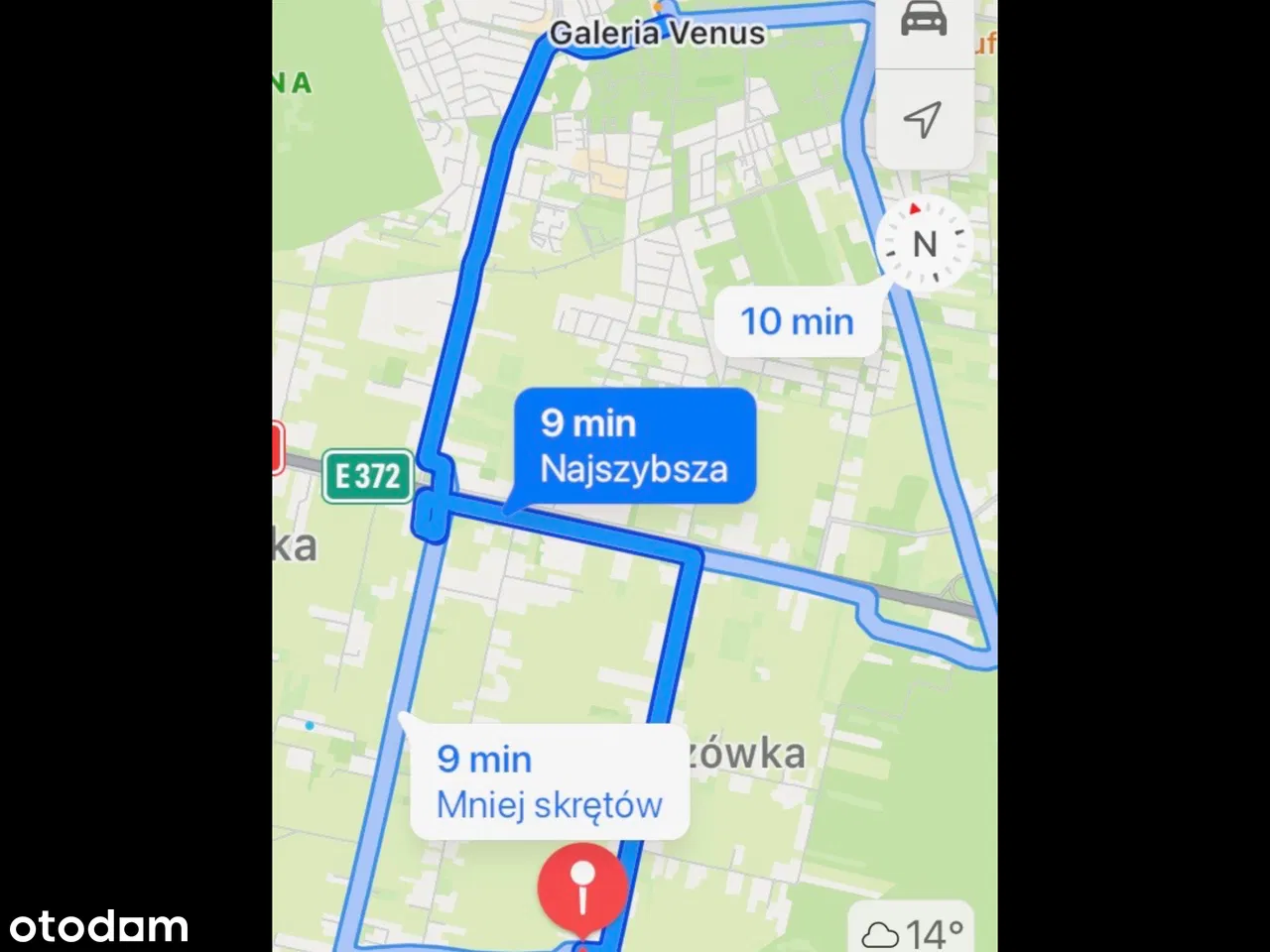1270x952 pixels.
Task: Tap the red destination pin
Action: (582, 888)
